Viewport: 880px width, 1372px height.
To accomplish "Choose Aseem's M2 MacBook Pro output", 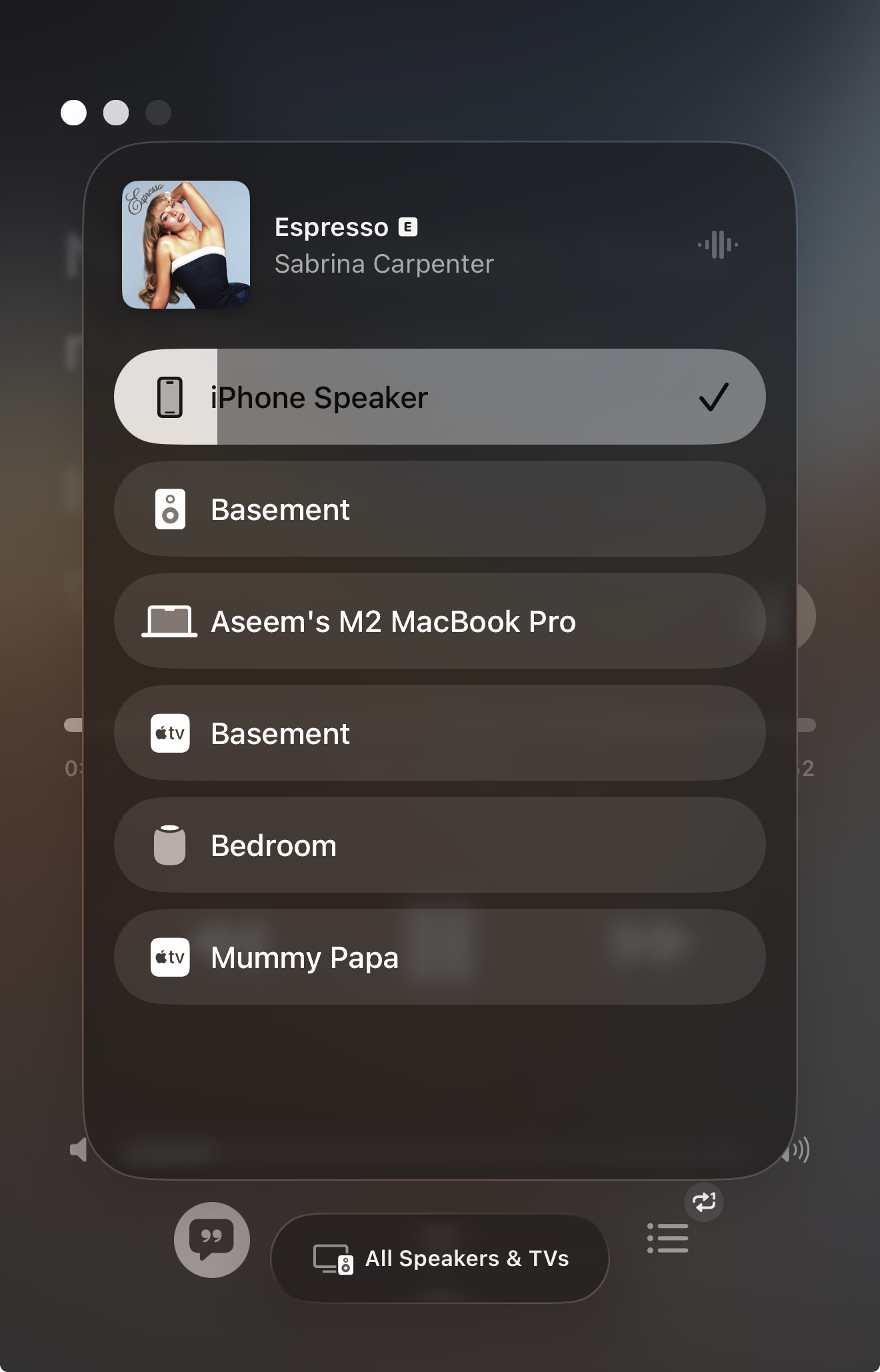I will 439,621.
